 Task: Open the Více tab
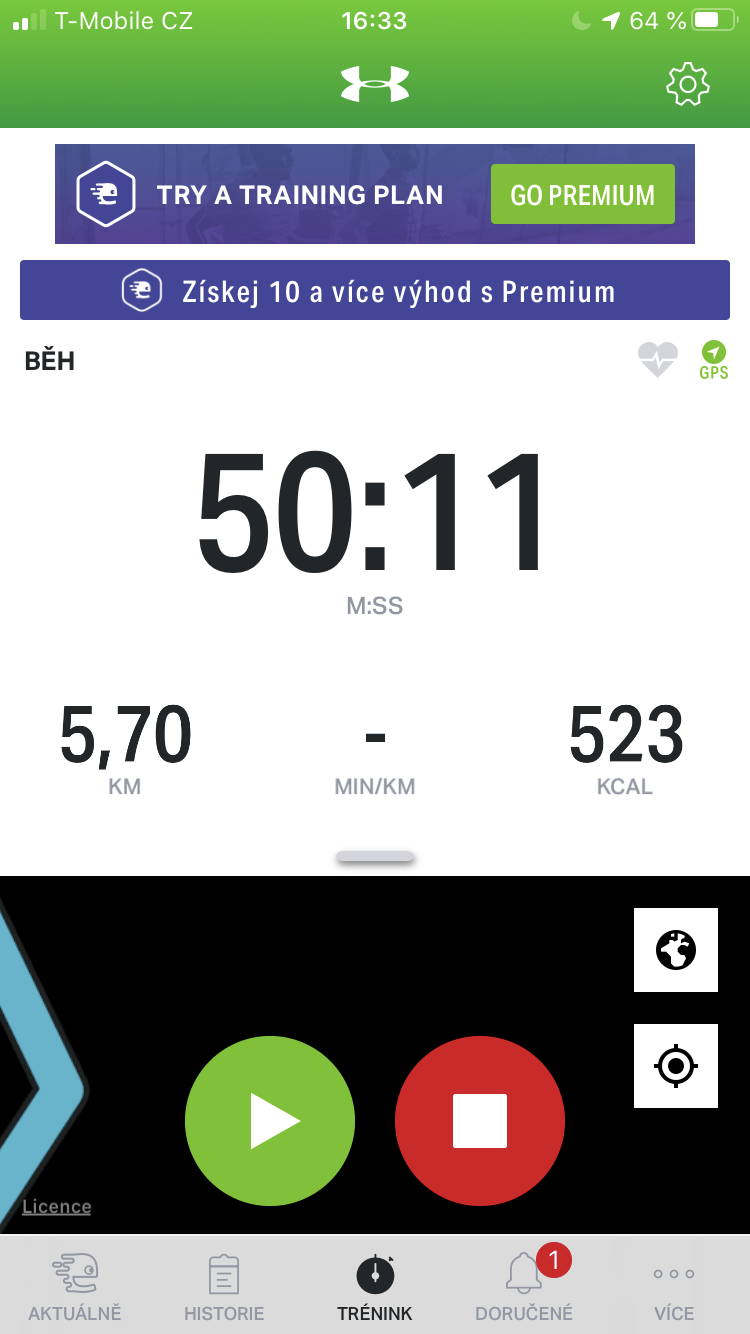coord(674,1286)
